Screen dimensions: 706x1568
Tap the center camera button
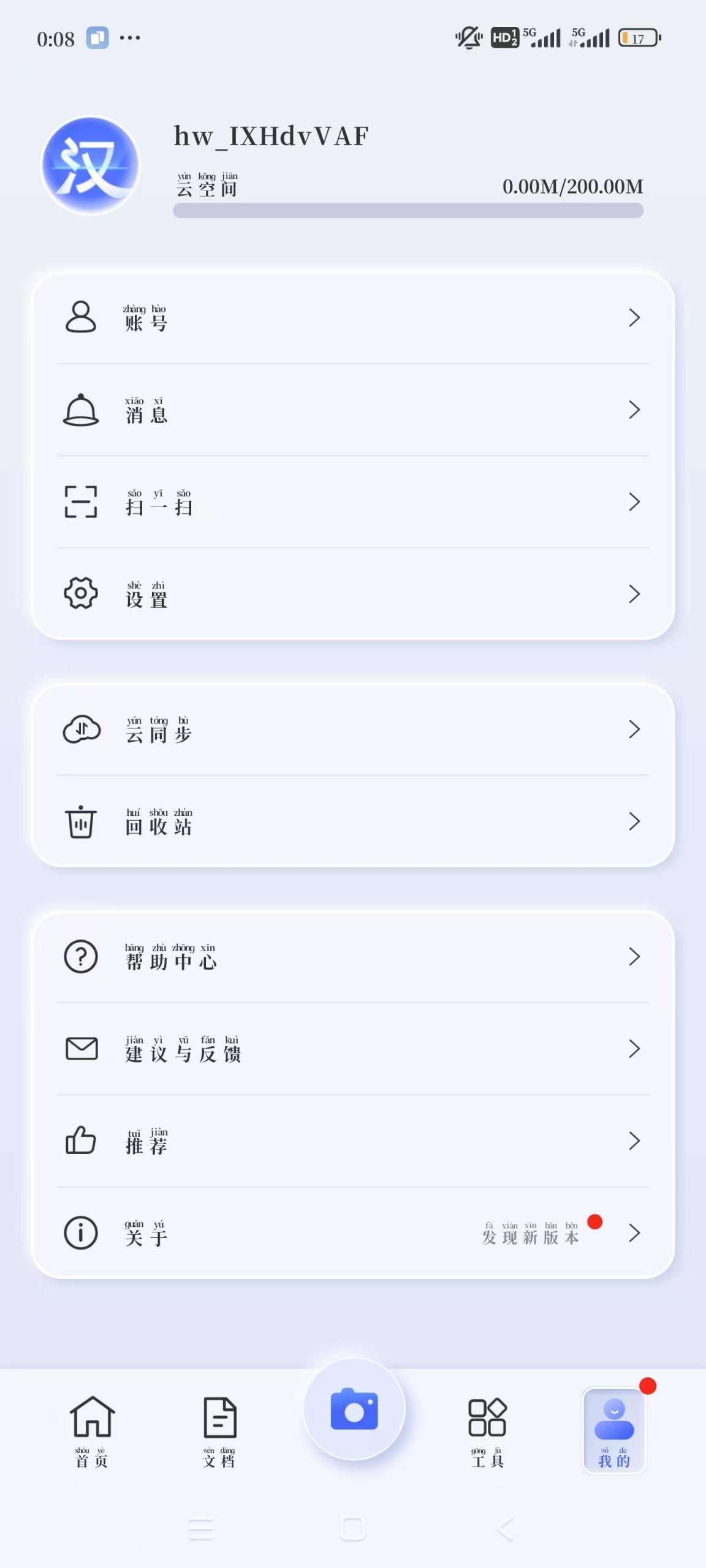[354, 1409]
